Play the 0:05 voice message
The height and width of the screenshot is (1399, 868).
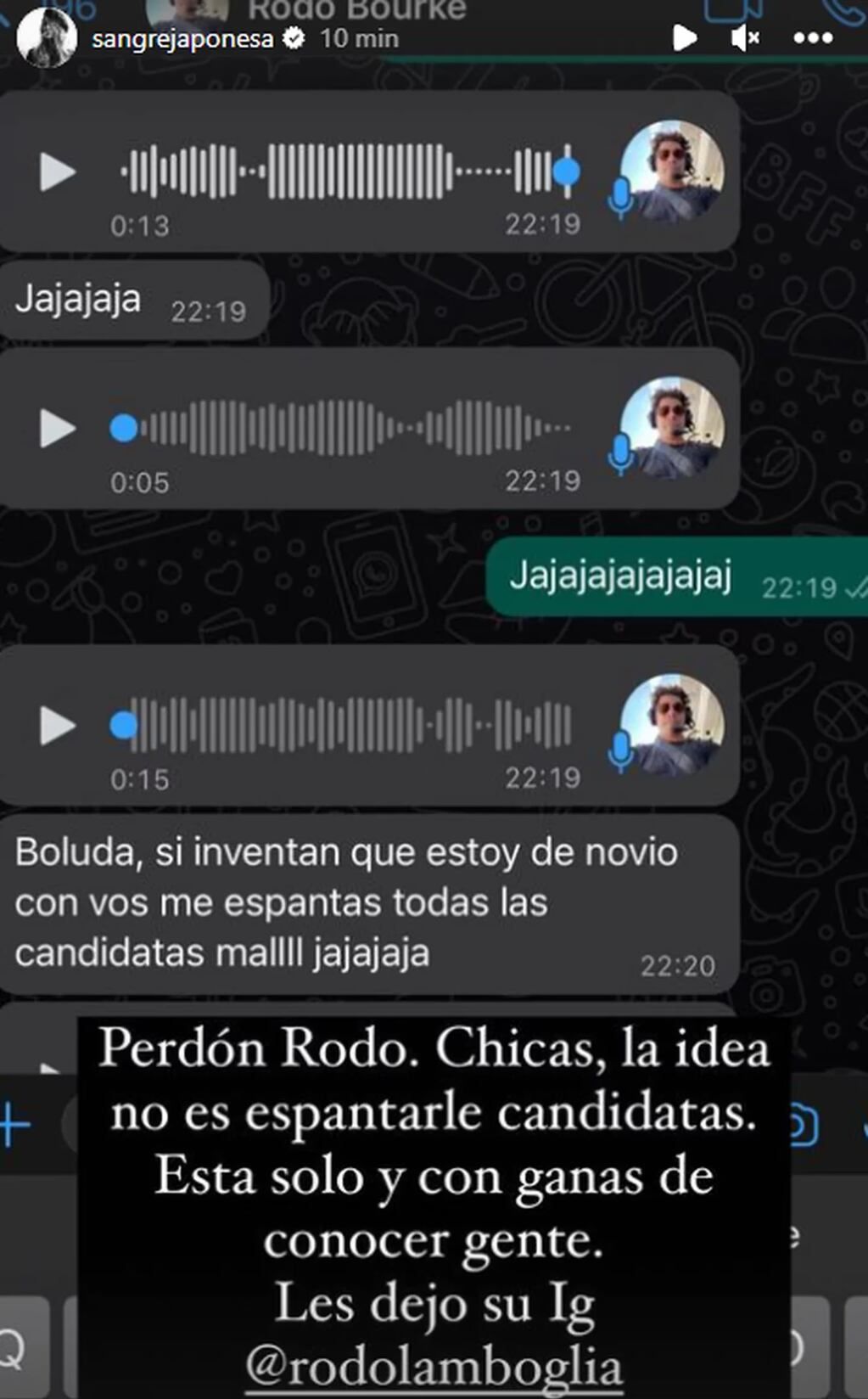pos(58,429)
